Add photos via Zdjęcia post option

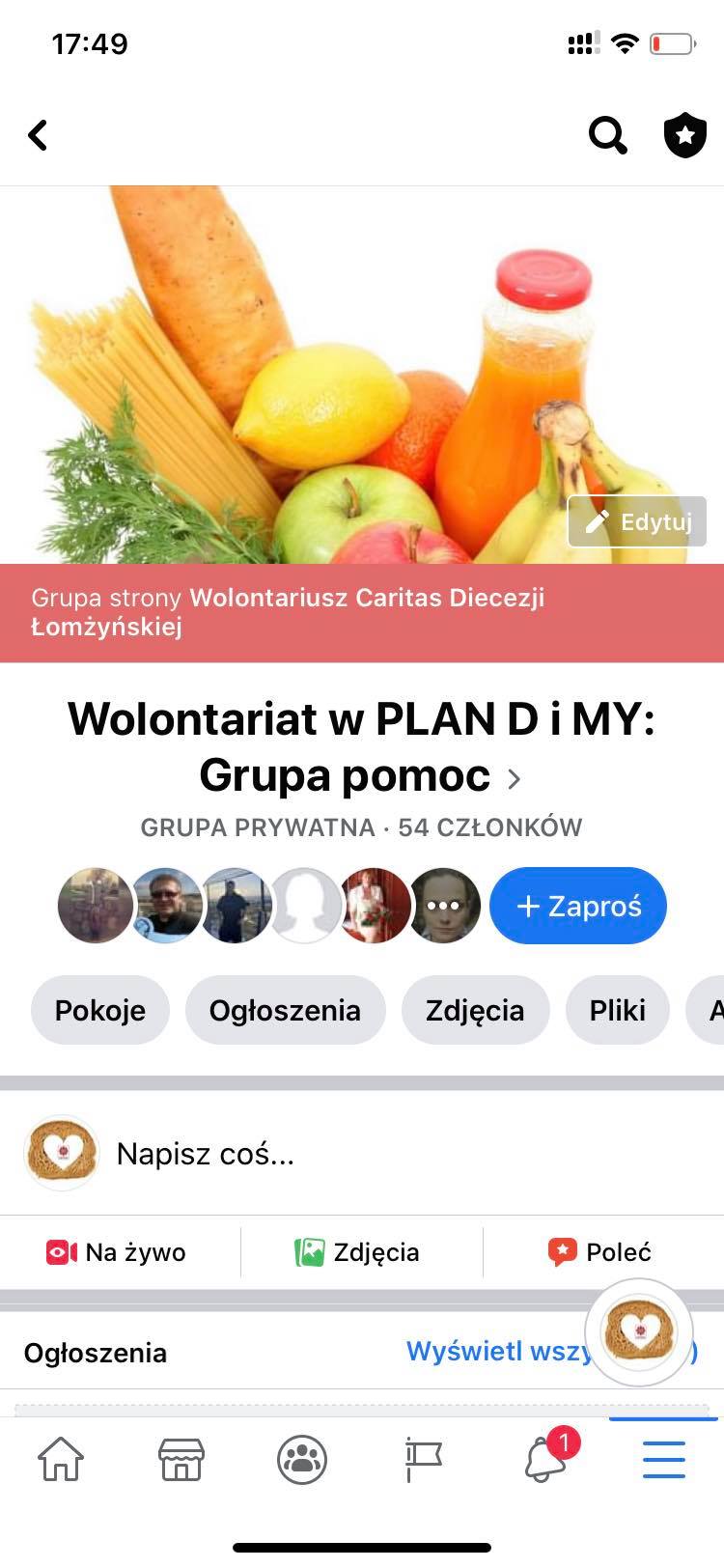[358, 1252]
